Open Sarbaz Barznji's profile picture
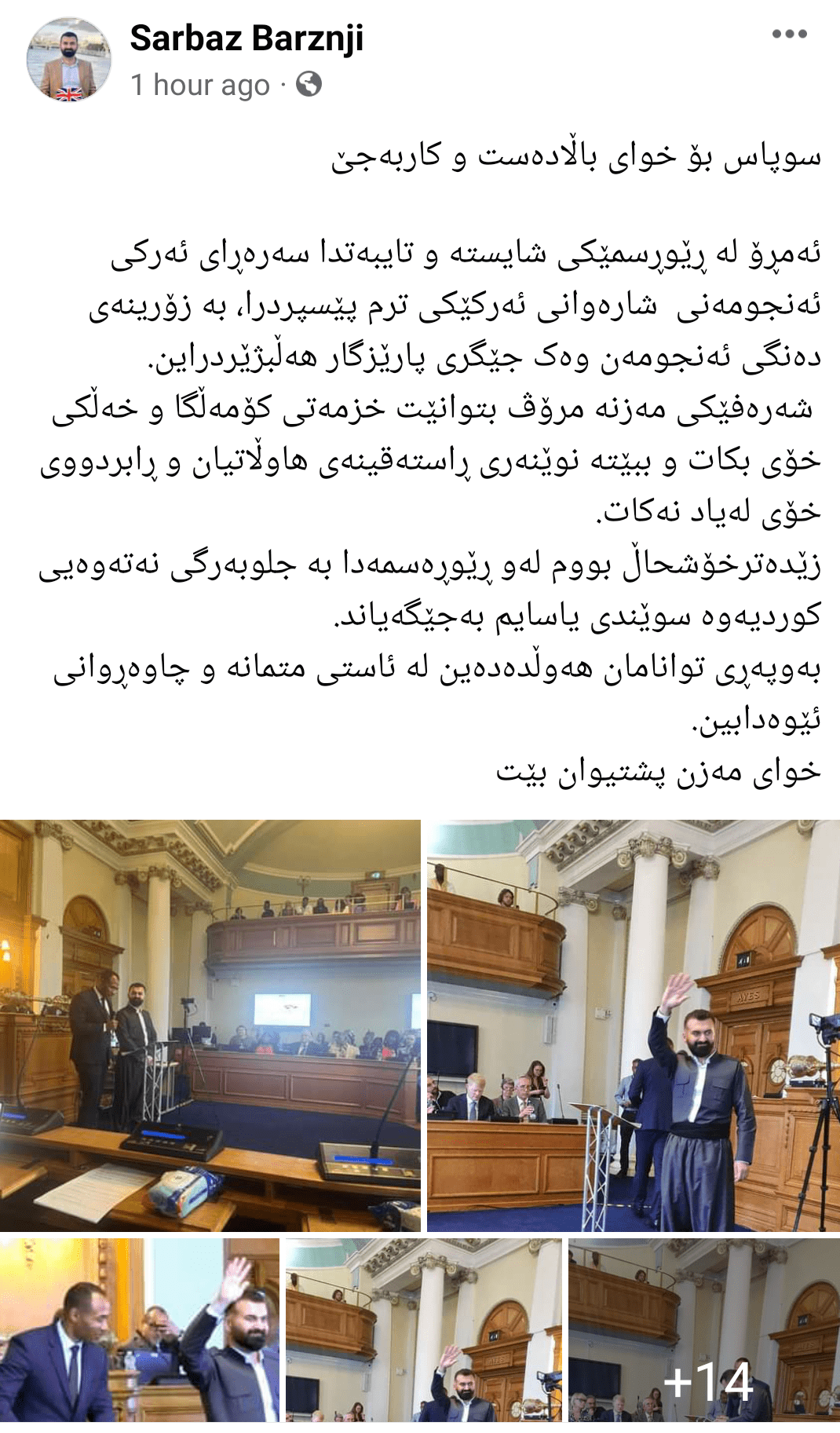Image resolution: width=840 pixels, height=1433 pixels. pos(69,60)
